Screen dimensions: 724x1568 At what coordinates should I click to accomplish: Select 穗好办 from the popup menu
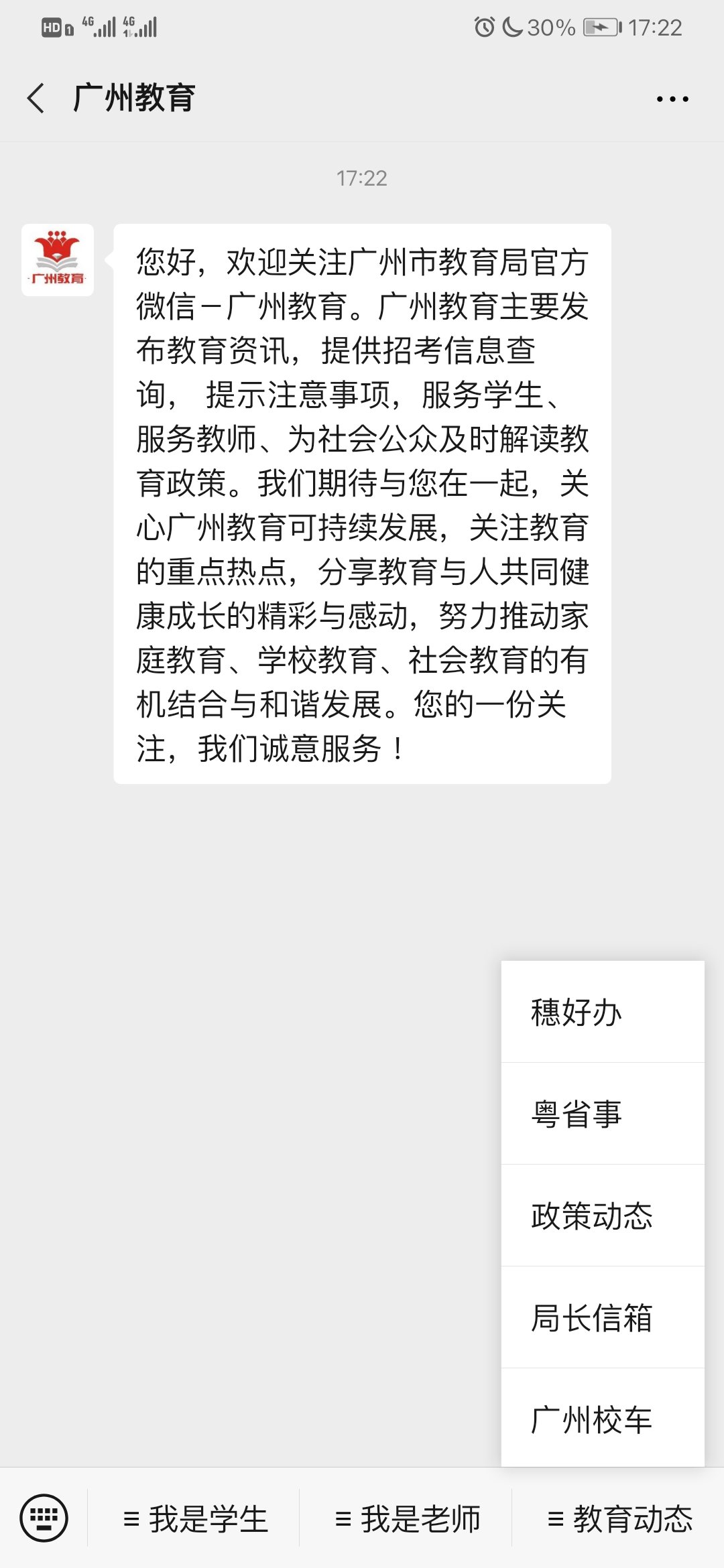tap(603, 1012)
